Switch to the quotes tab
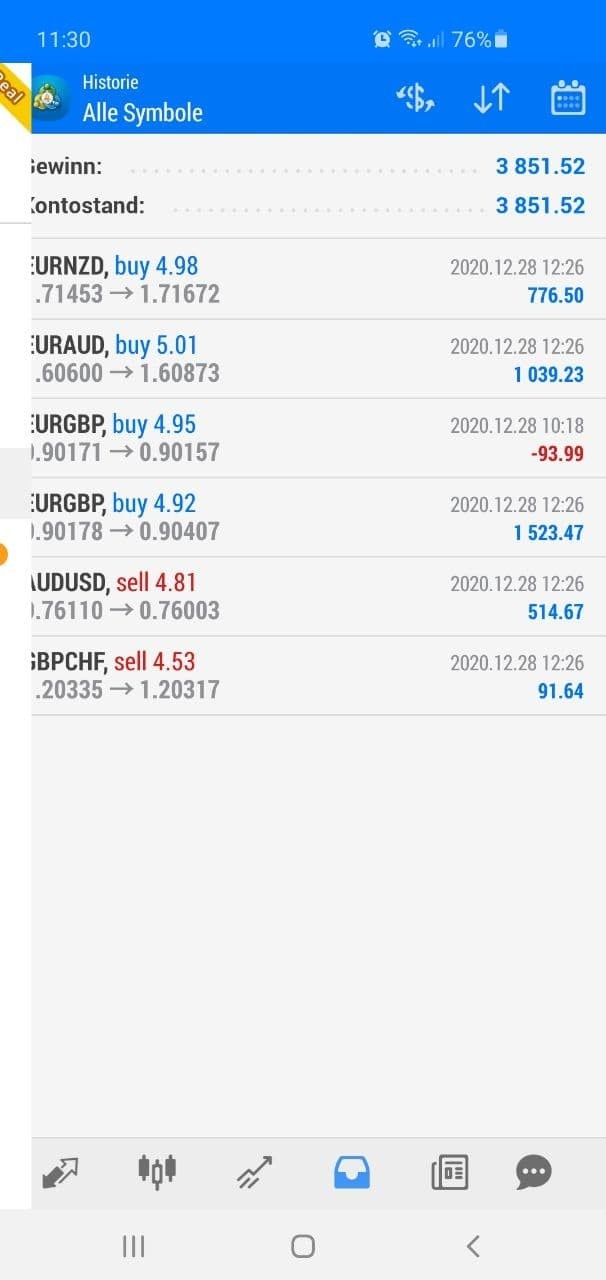The height and width of the screenshot is (1280, 606). pyautogui.click(x=61, y=1171)
